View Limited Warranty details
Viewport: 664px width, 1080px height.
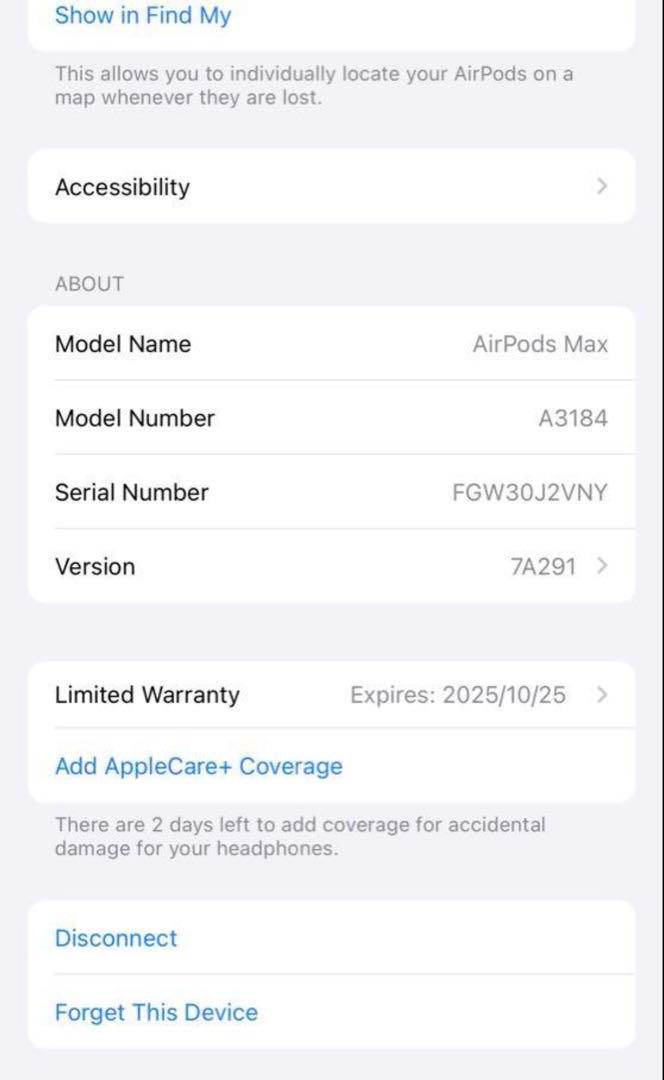point(331,694)
